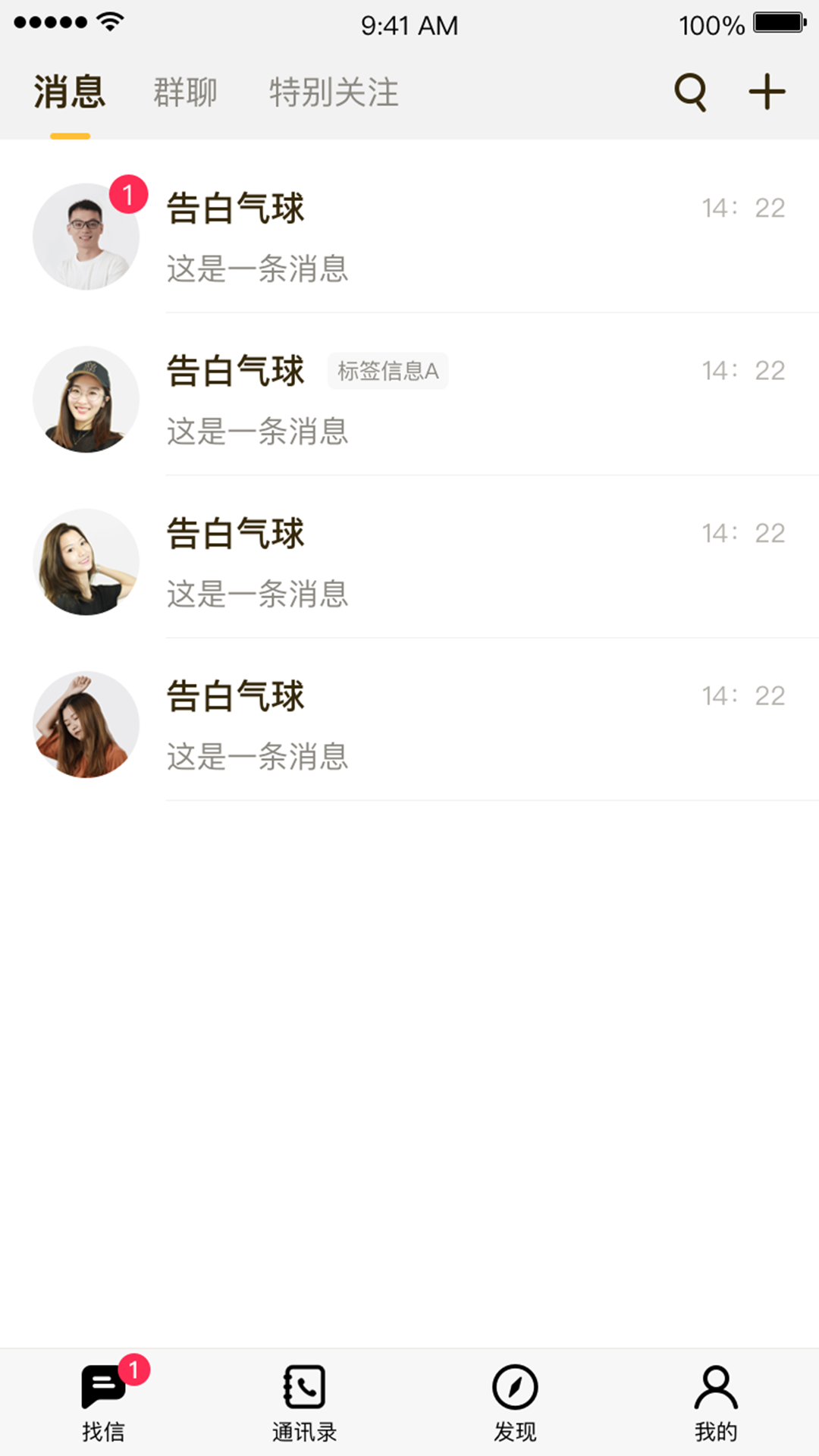Tap the Wi-Fi icon in status bar
The image size is (819, 1456).
[x=108, y=23]
